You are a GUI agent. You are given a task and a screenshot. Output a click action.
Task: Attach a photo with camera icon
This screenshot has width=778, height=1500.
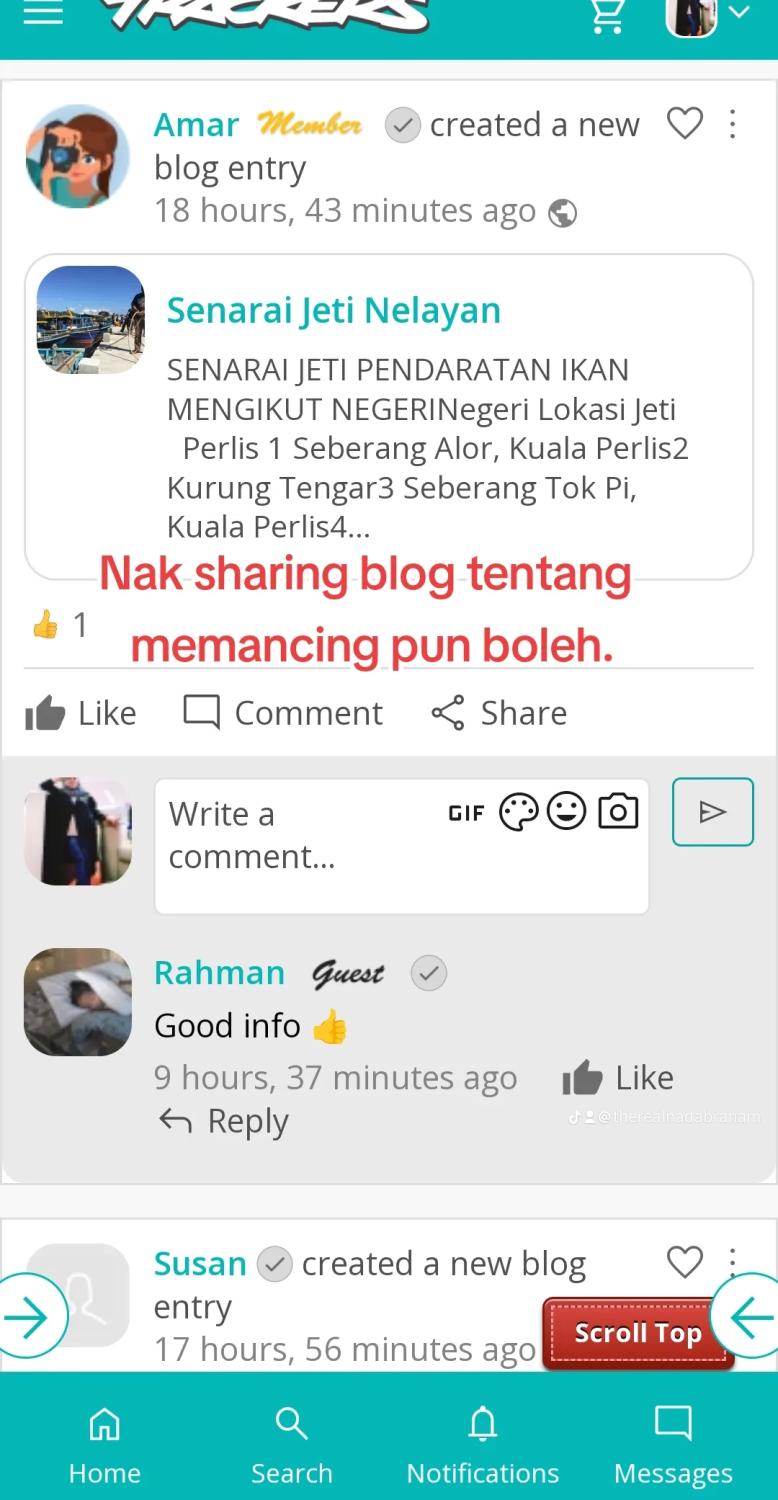point(618,812)
